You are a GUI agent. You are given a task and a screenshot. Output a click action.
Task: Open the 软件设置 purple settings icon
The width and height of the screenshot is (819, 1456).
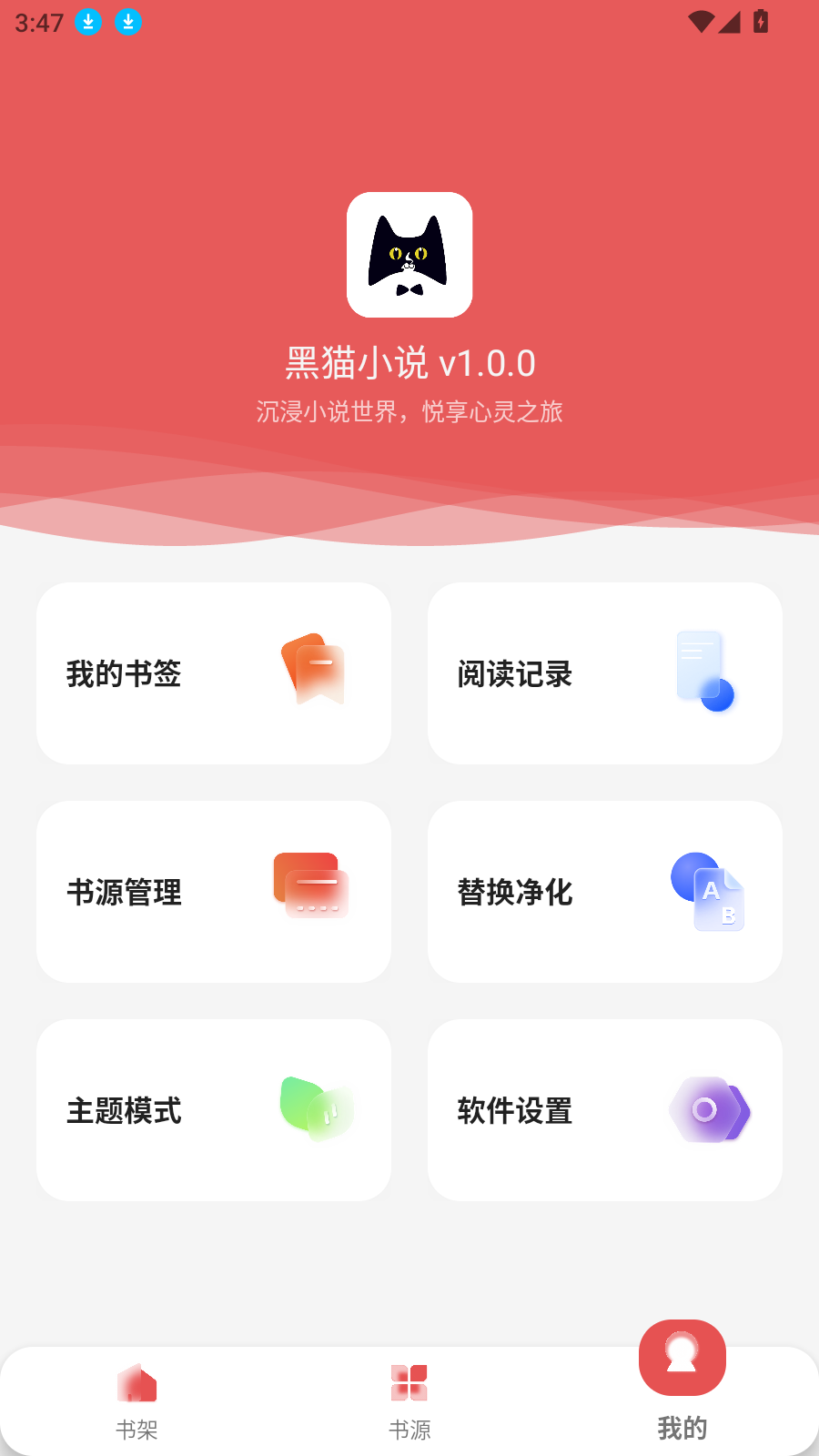click(710, 1110)
